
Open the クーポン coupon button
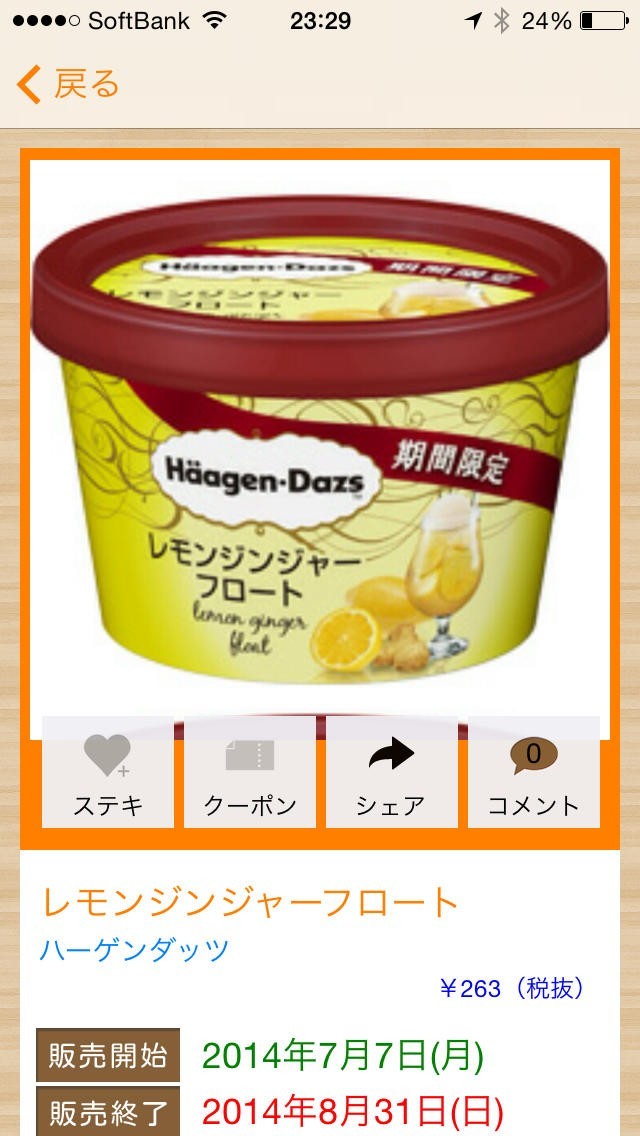(x=250, y=772)
